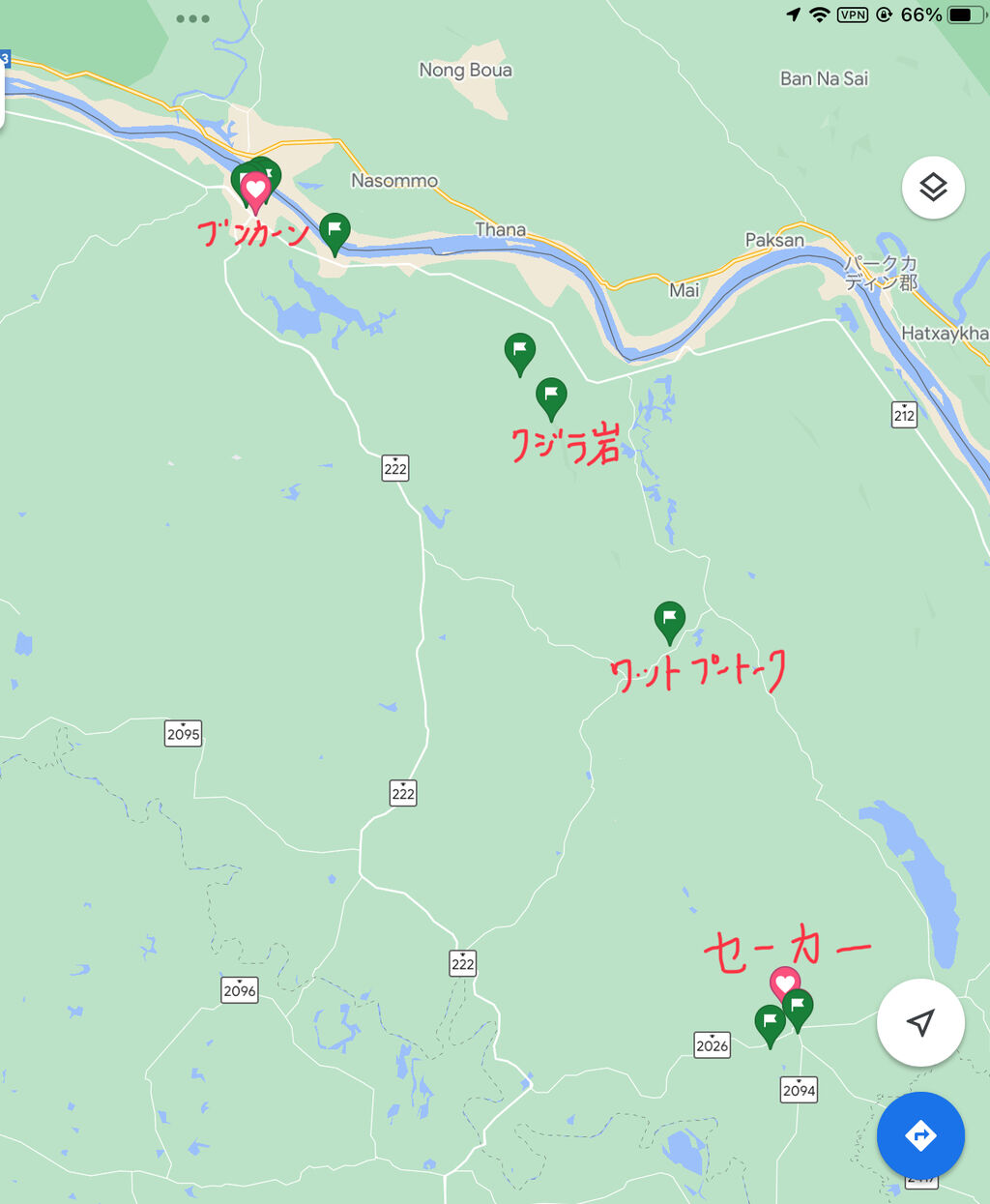
Task: Tap the green flag nearest クジラ岩 label
Action: [x=551, y=398]
